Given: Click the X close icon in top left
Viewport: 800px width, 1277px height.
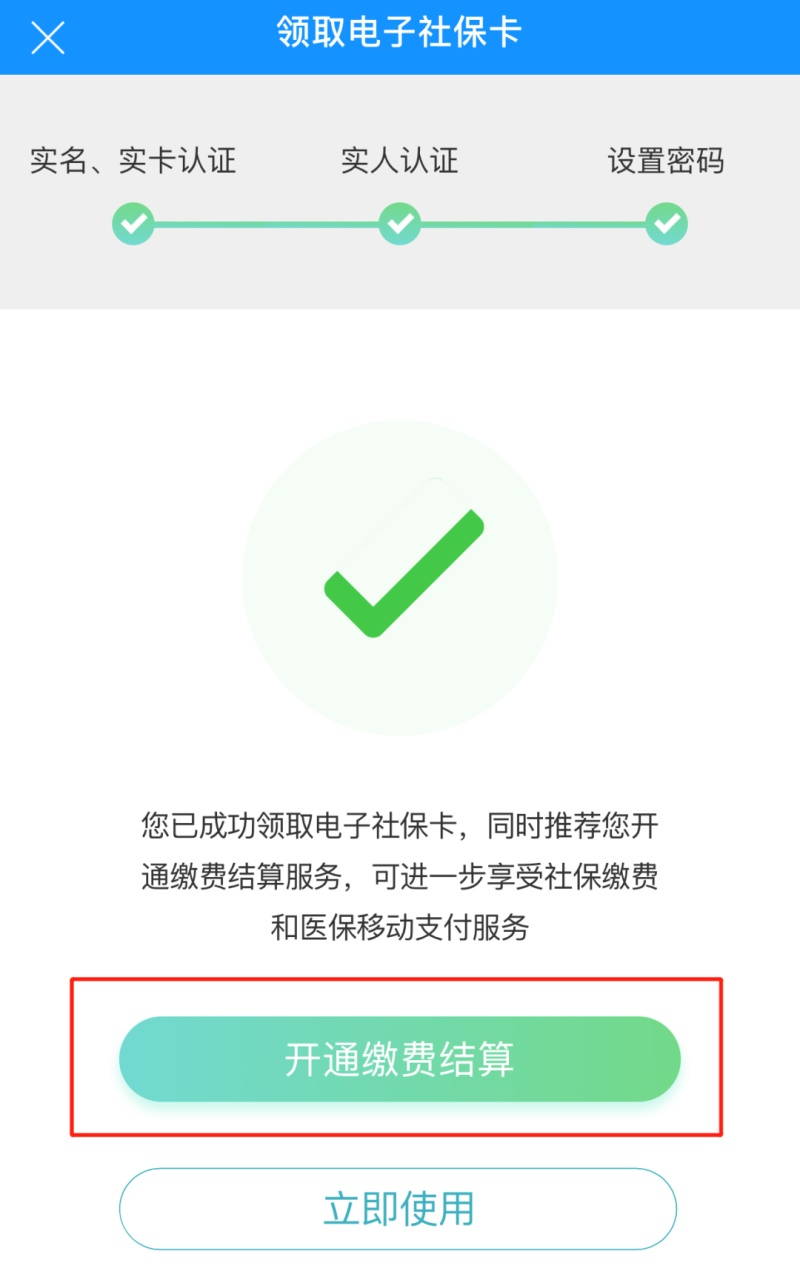Looking at the screenshot, I should (x=47, y=38).
